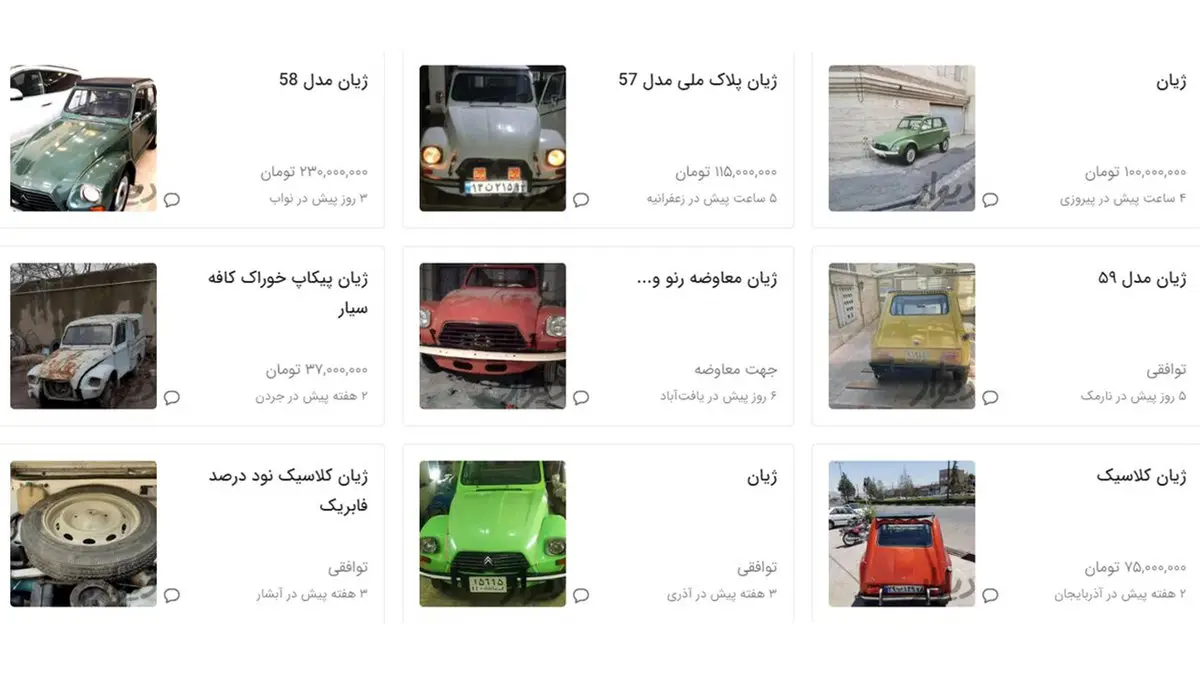The width and height of the screenshot is (1200, 673).
Task: Open the ژیان مدل 59 listing
Action: [x=1141, y=279]
